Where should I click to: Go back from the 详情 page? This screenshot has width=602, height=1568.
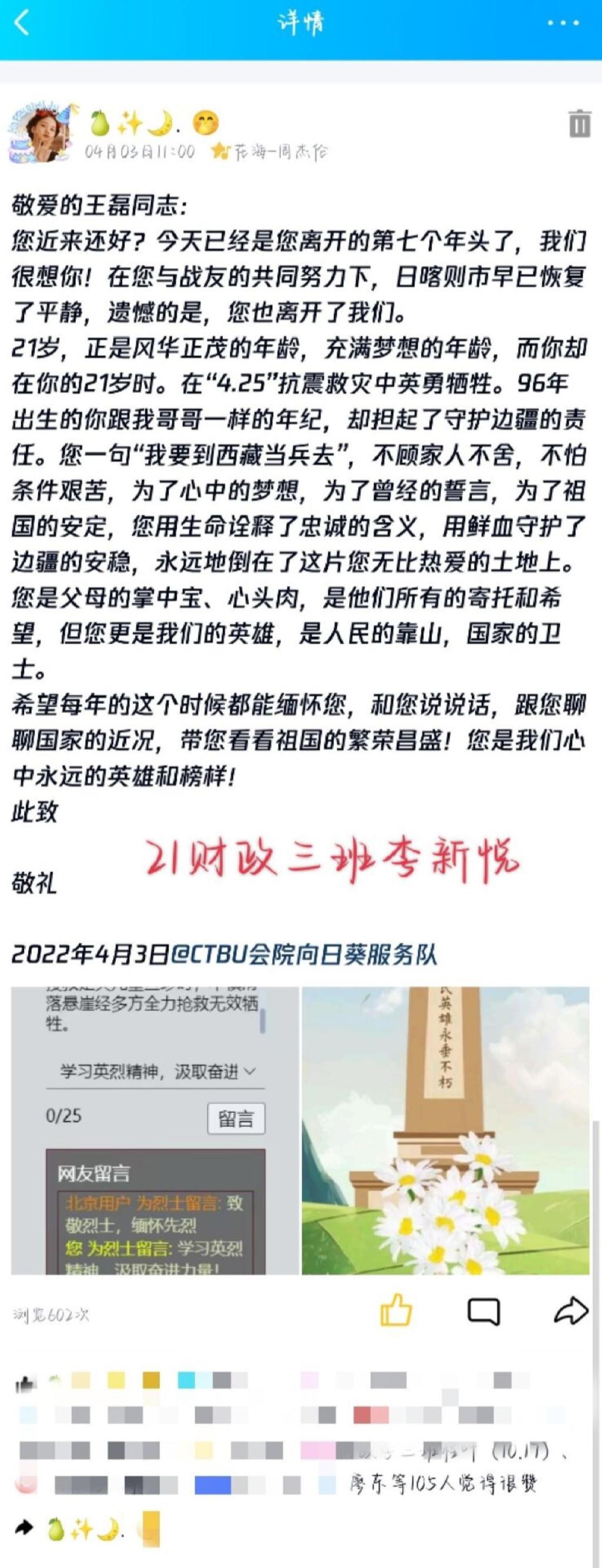(22, 23)
